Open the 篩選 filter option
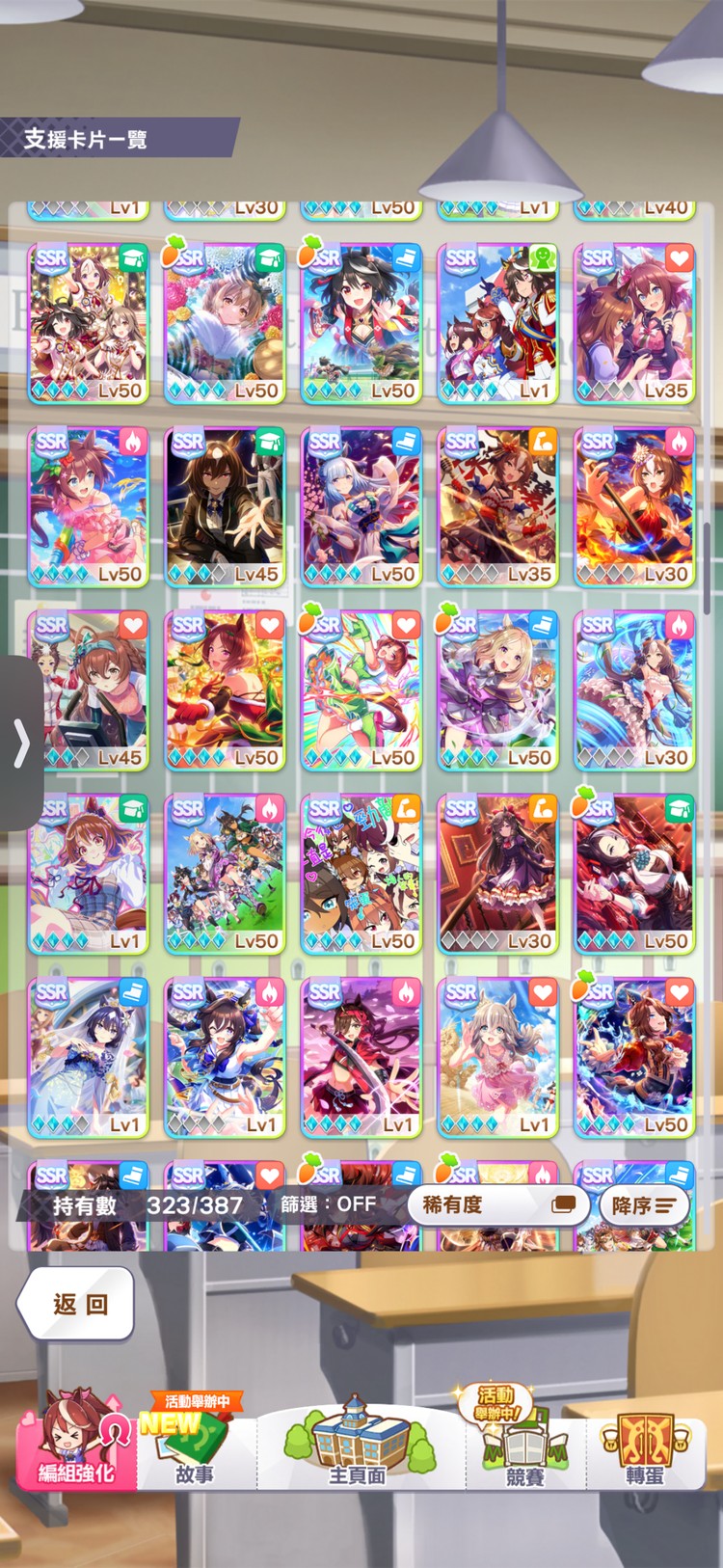The height and width of the screenshot is (1568, 723). pyautogui.click(x=328, y=1203)
